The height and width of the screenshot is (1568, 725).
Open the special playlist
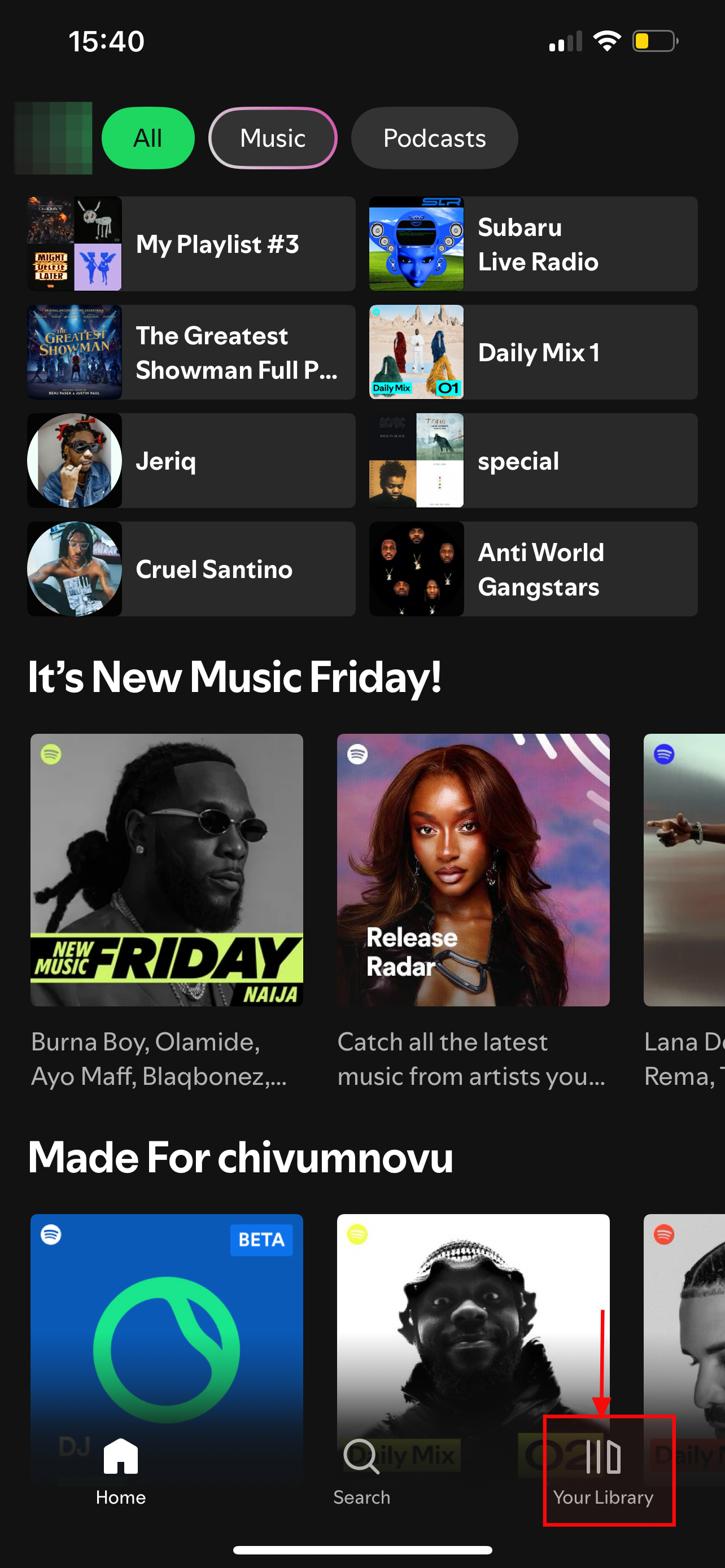point(533,461)
